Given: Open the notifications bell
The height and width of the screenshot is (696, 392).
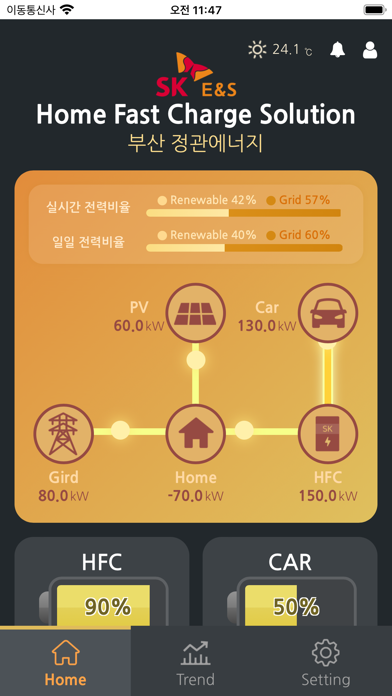Looking at the screenshot, I should click(337, 50).
